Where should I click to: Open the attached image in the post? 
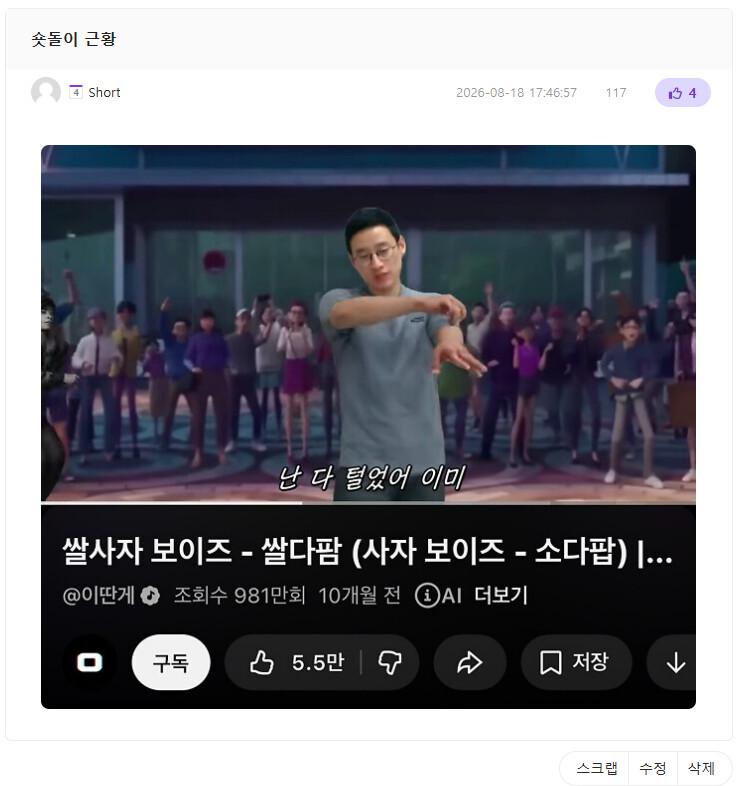point(368,427)
